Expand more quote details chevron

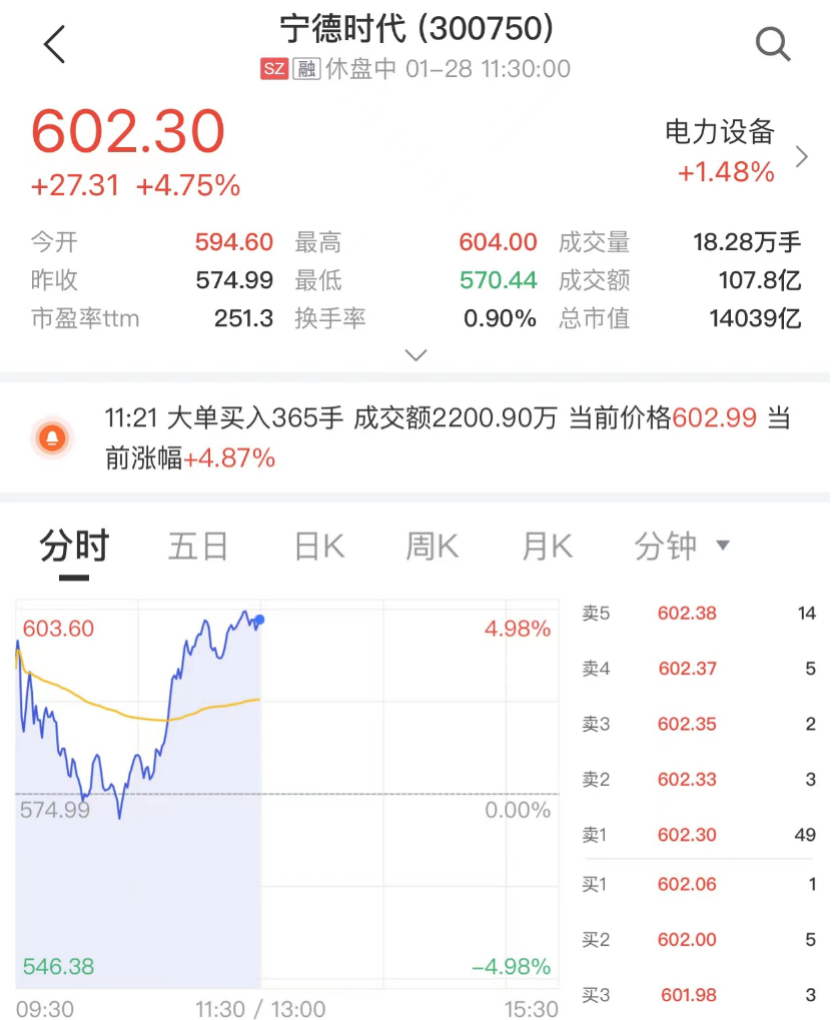click(417, 355)
